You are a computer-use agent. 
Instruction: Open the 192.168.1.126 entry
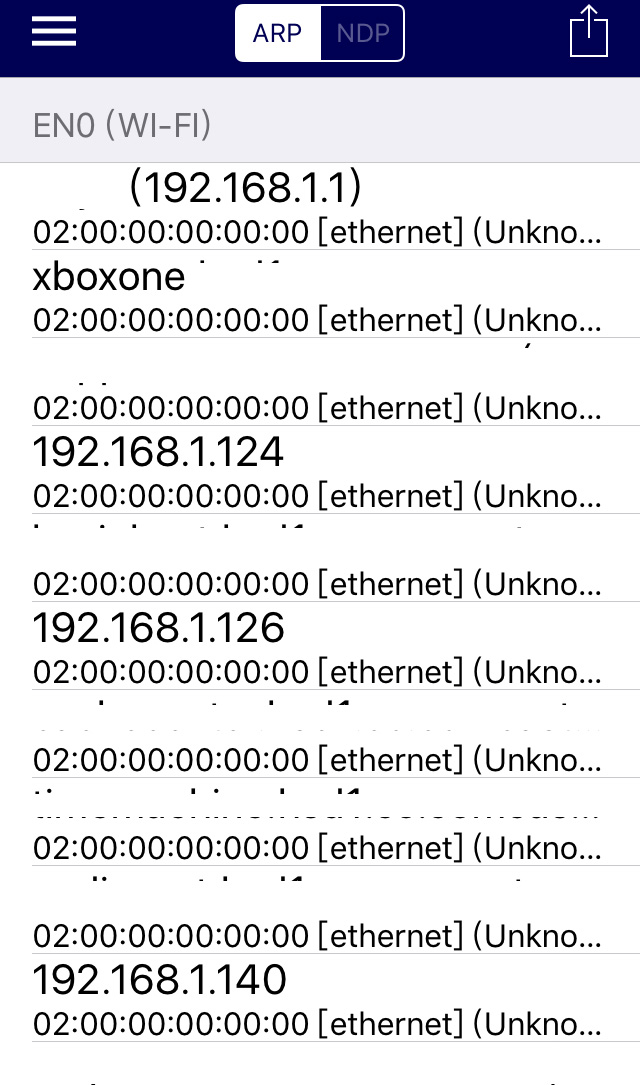pos(320,647)
